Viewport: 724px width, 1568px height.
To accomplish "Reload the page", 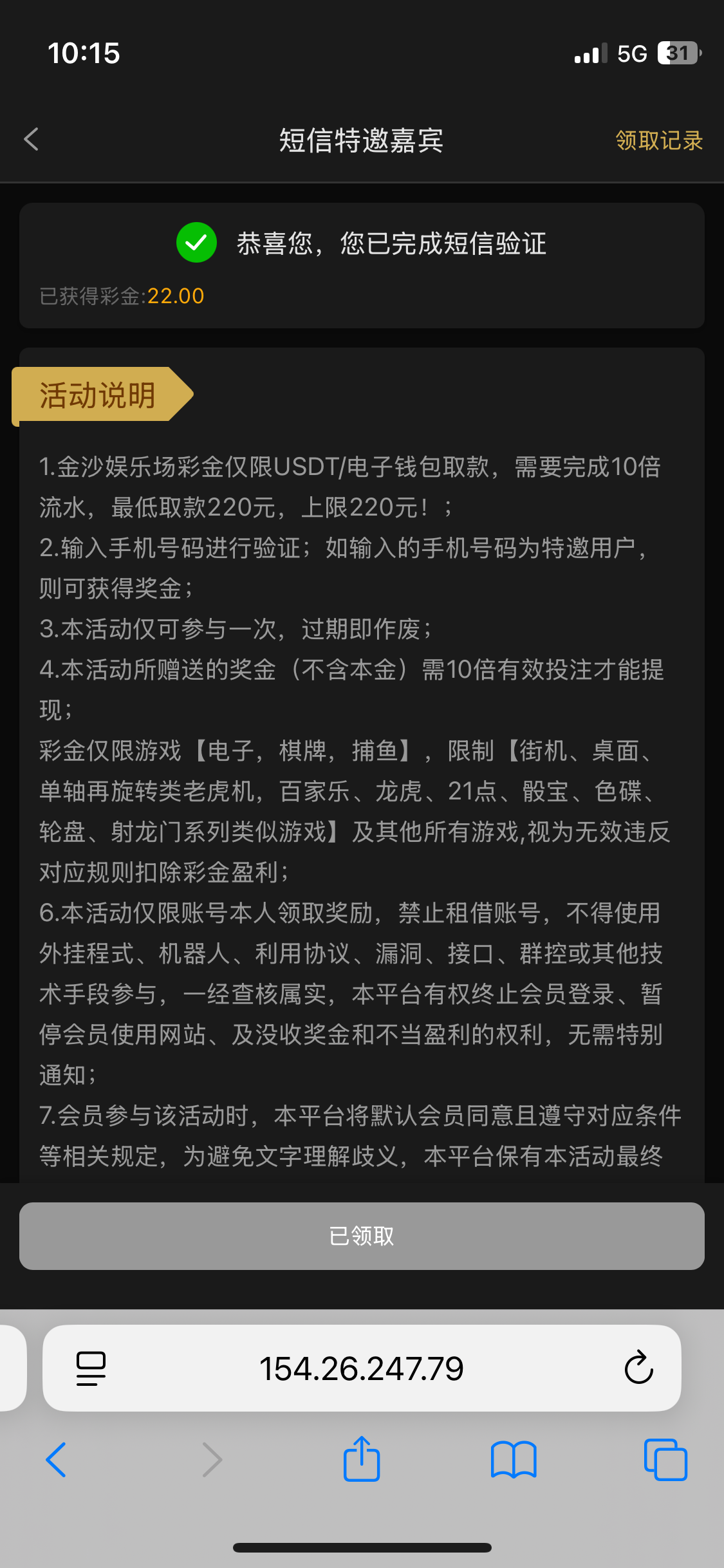I will (x=638, y=1368).
